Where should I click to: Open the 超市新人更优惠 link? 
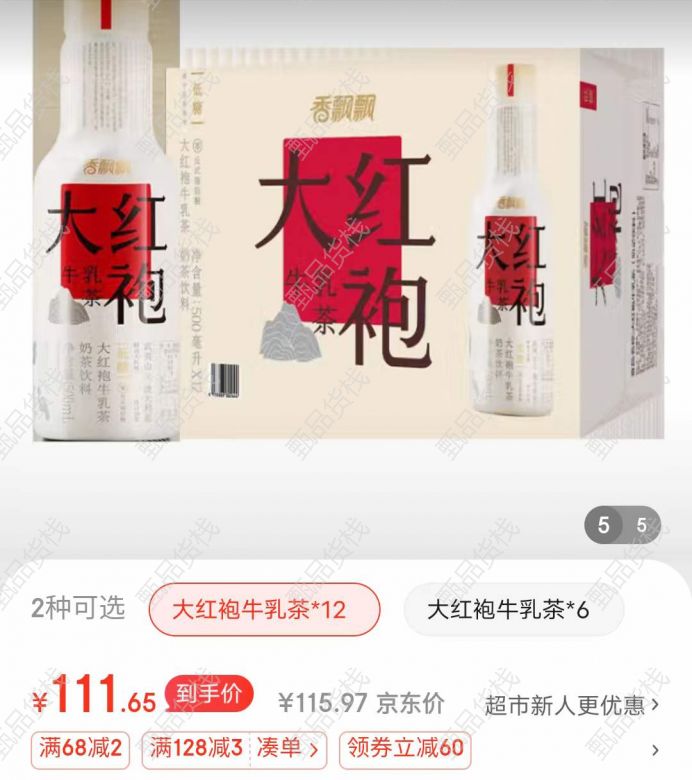pos(572,703)
